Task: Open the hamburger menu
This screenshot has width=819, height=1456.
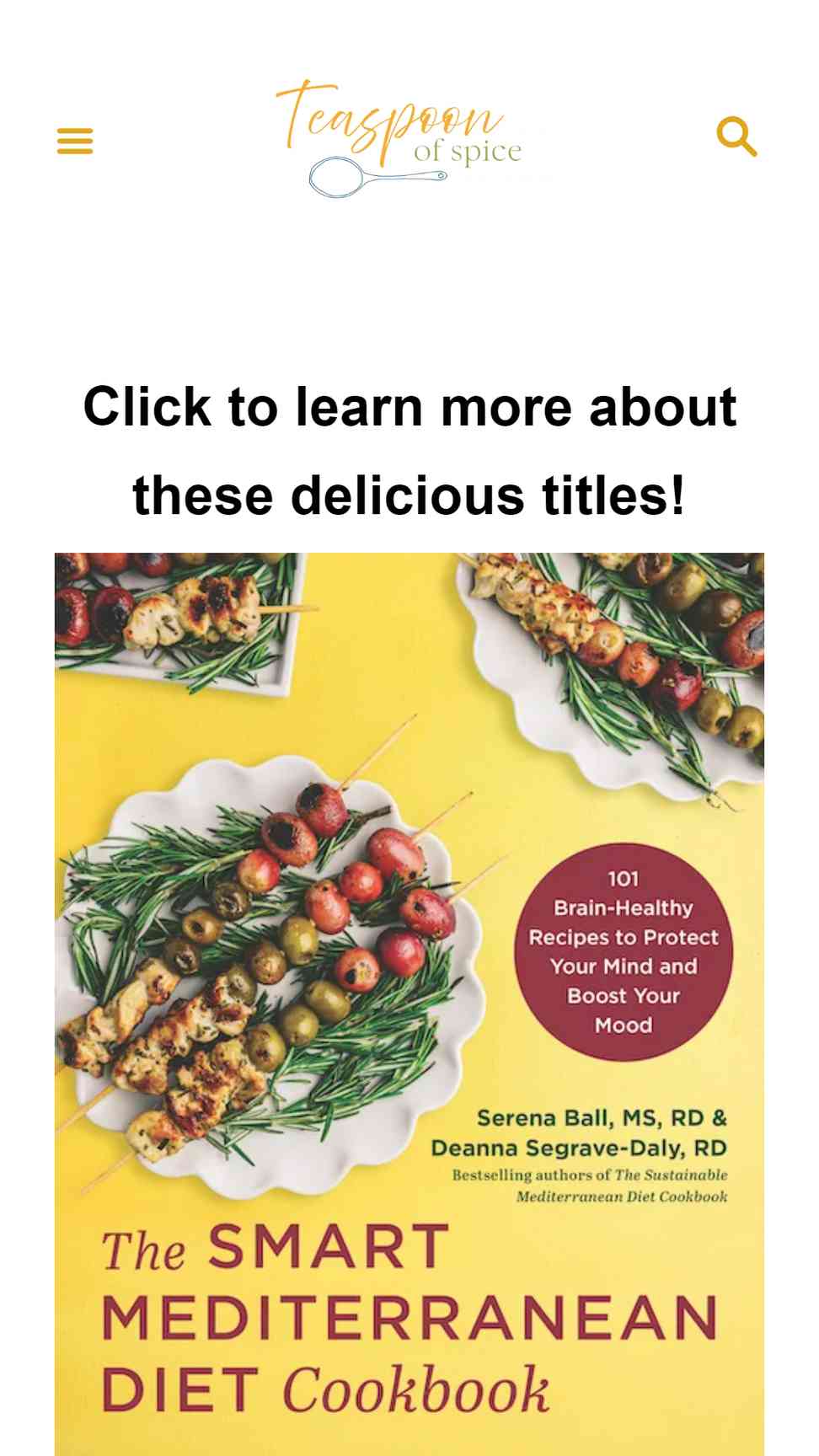Action: (x=75, y=141)
